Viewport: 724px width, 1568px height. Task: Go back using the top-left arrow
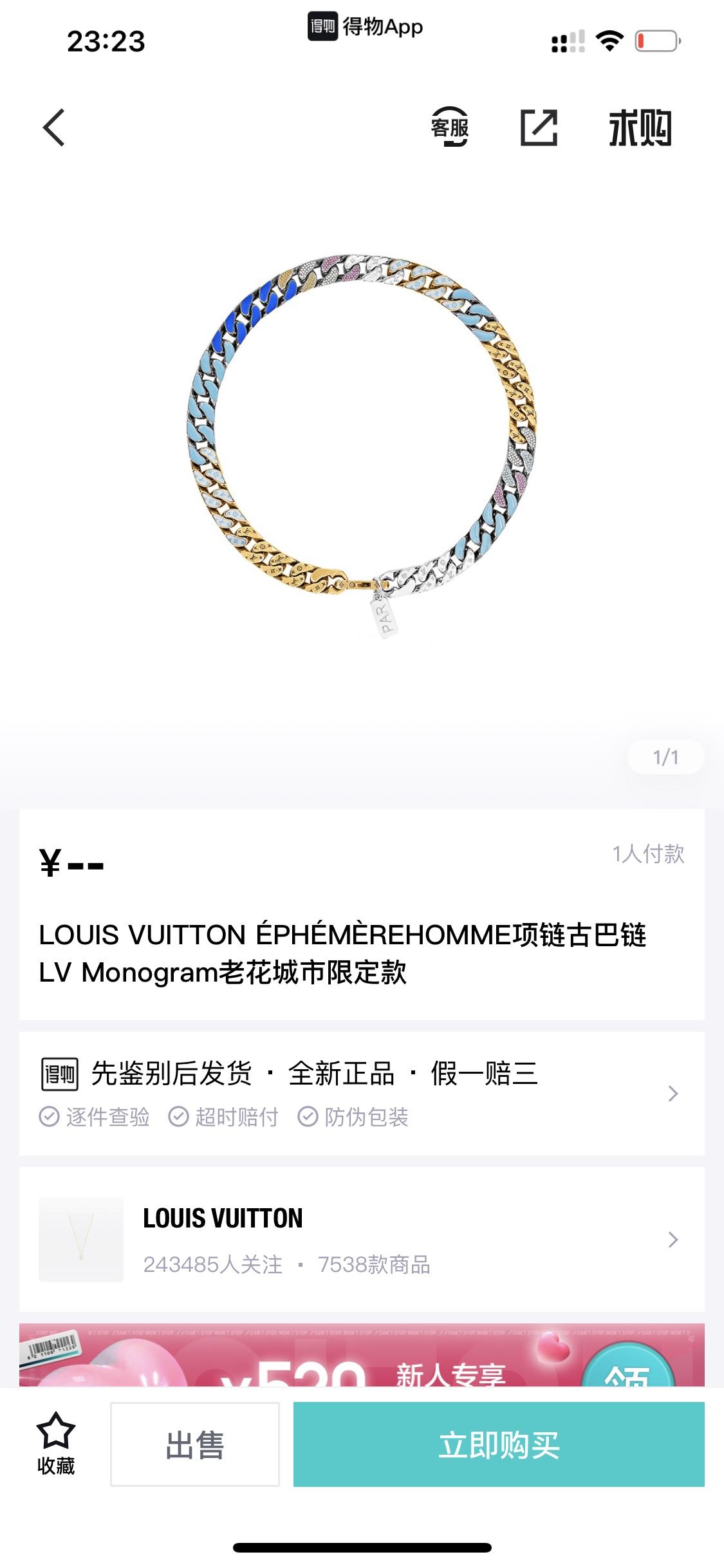pos(55,127)
